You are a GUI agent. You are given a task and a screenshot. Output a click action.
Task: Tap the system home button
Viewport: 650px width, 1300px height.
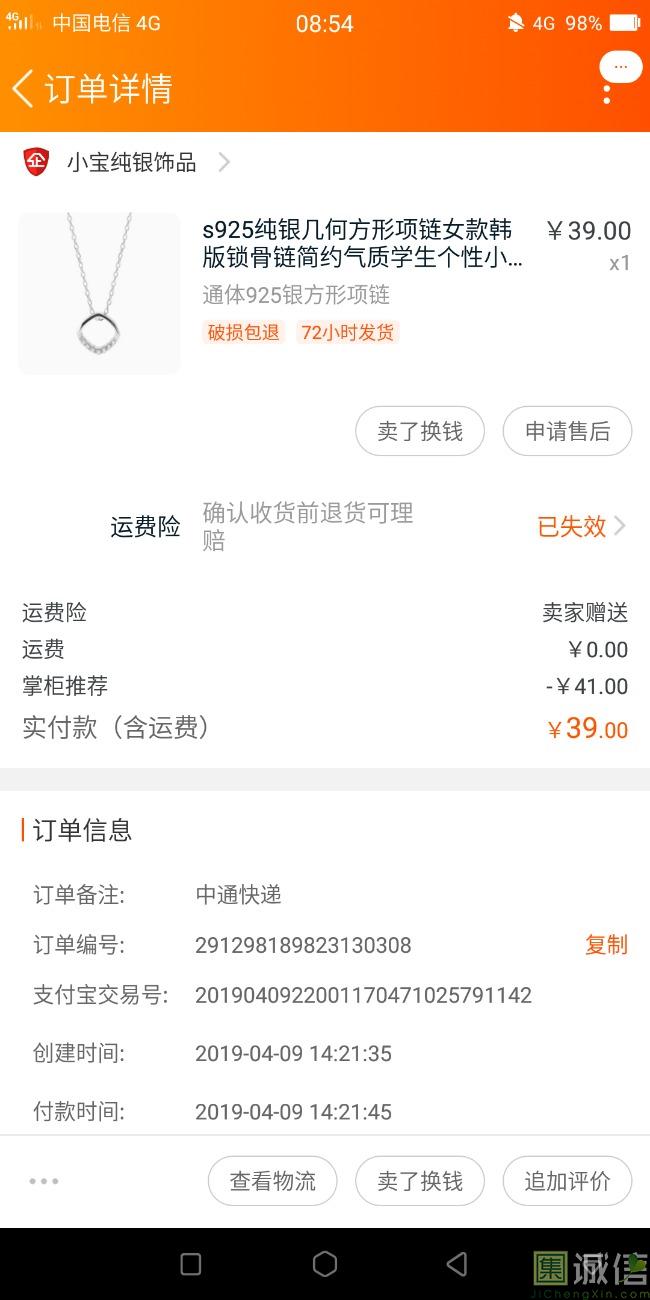pos(325,1264)
